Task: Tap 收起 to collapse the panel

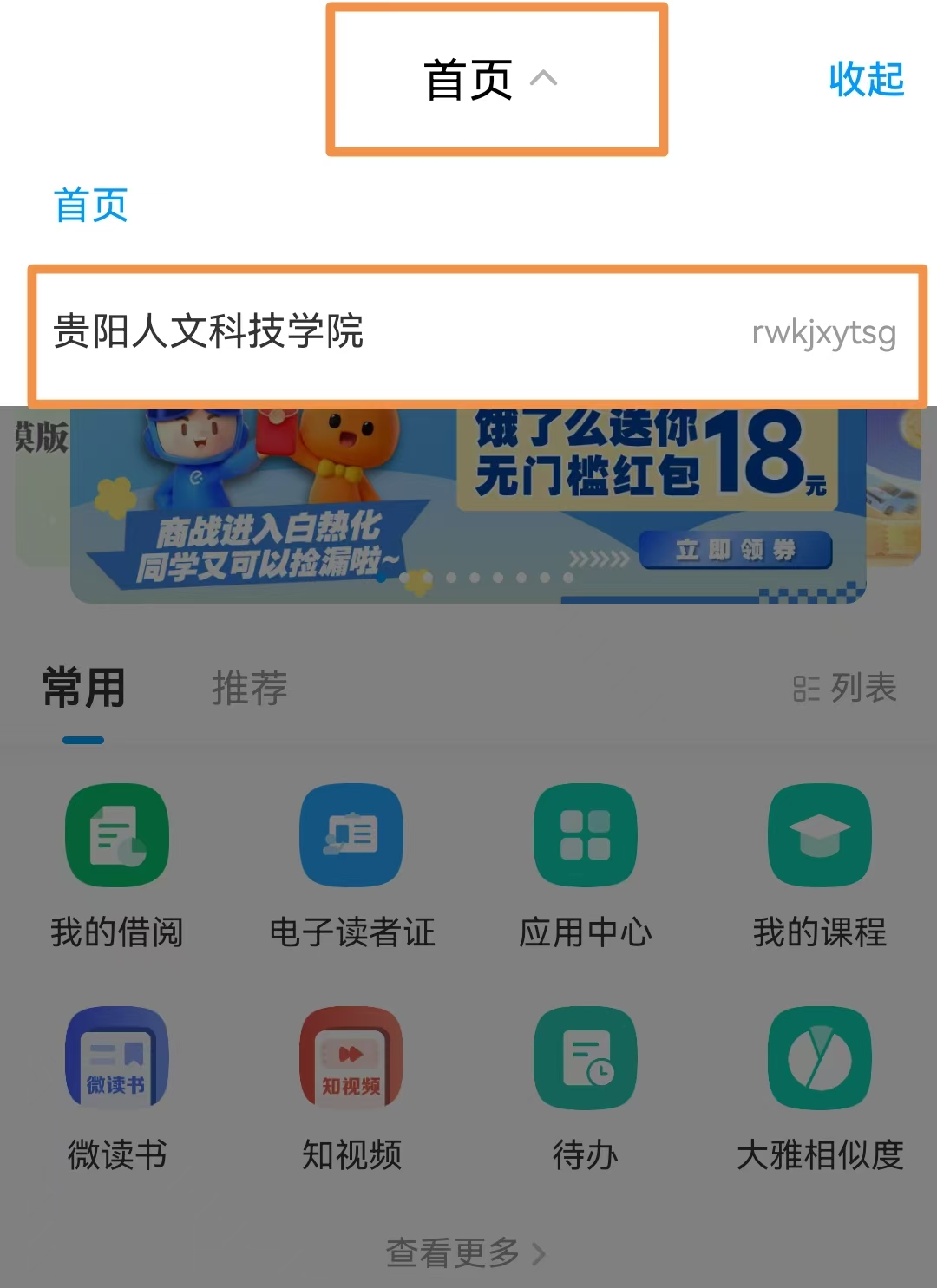Action: 866,80
